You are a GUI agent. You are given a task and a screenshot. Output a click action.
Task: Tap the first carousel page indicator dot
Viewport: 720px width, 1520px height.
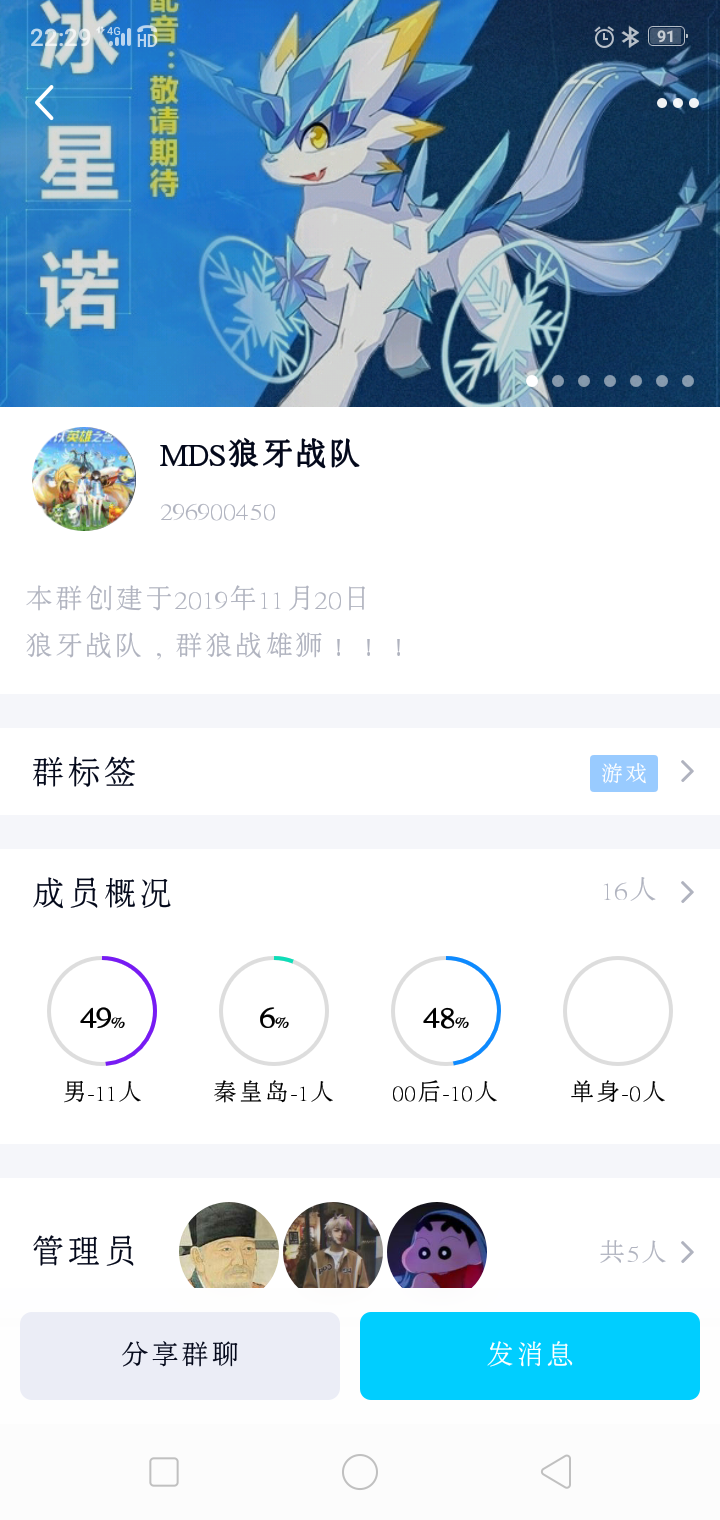pos(531,381)
